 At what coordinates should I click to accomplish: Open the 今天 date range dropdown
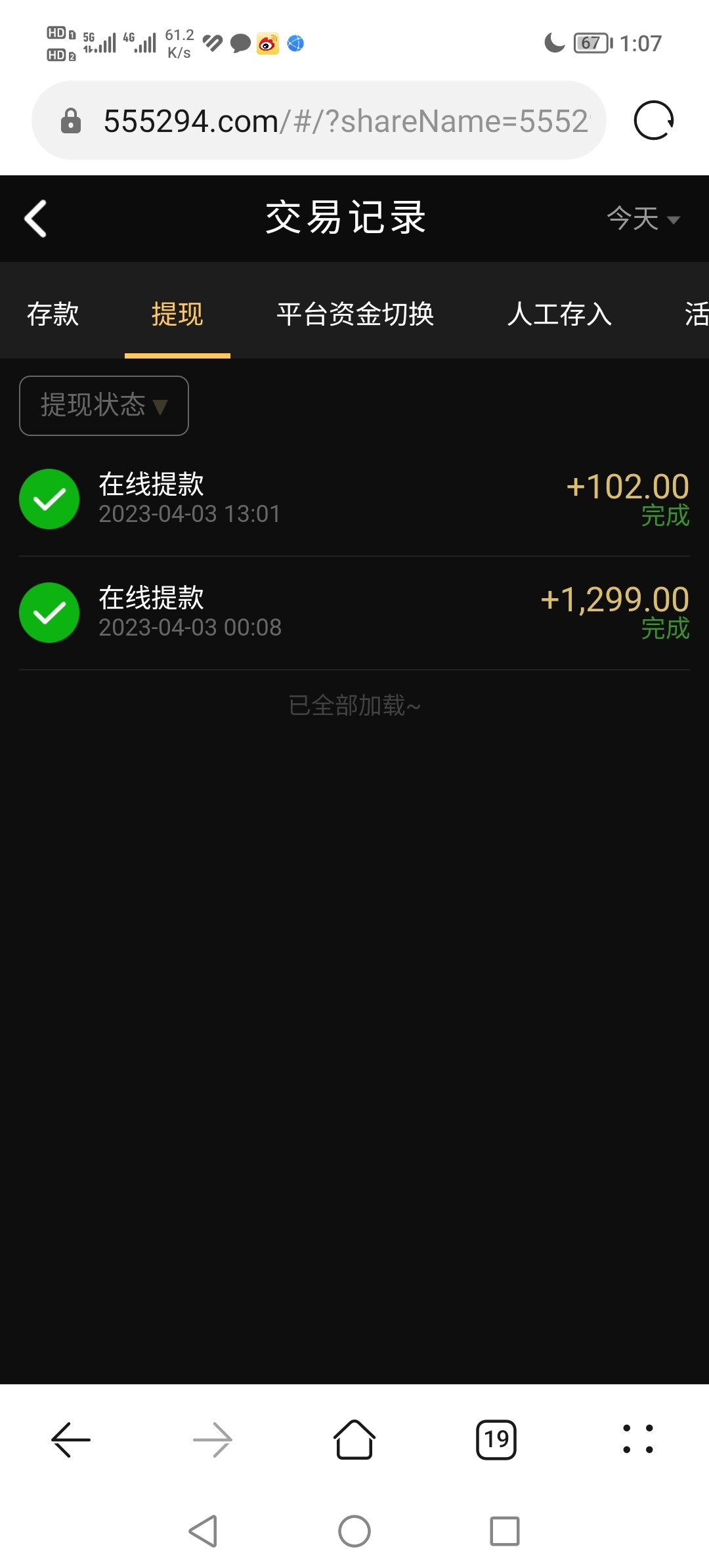click(642, 219)
